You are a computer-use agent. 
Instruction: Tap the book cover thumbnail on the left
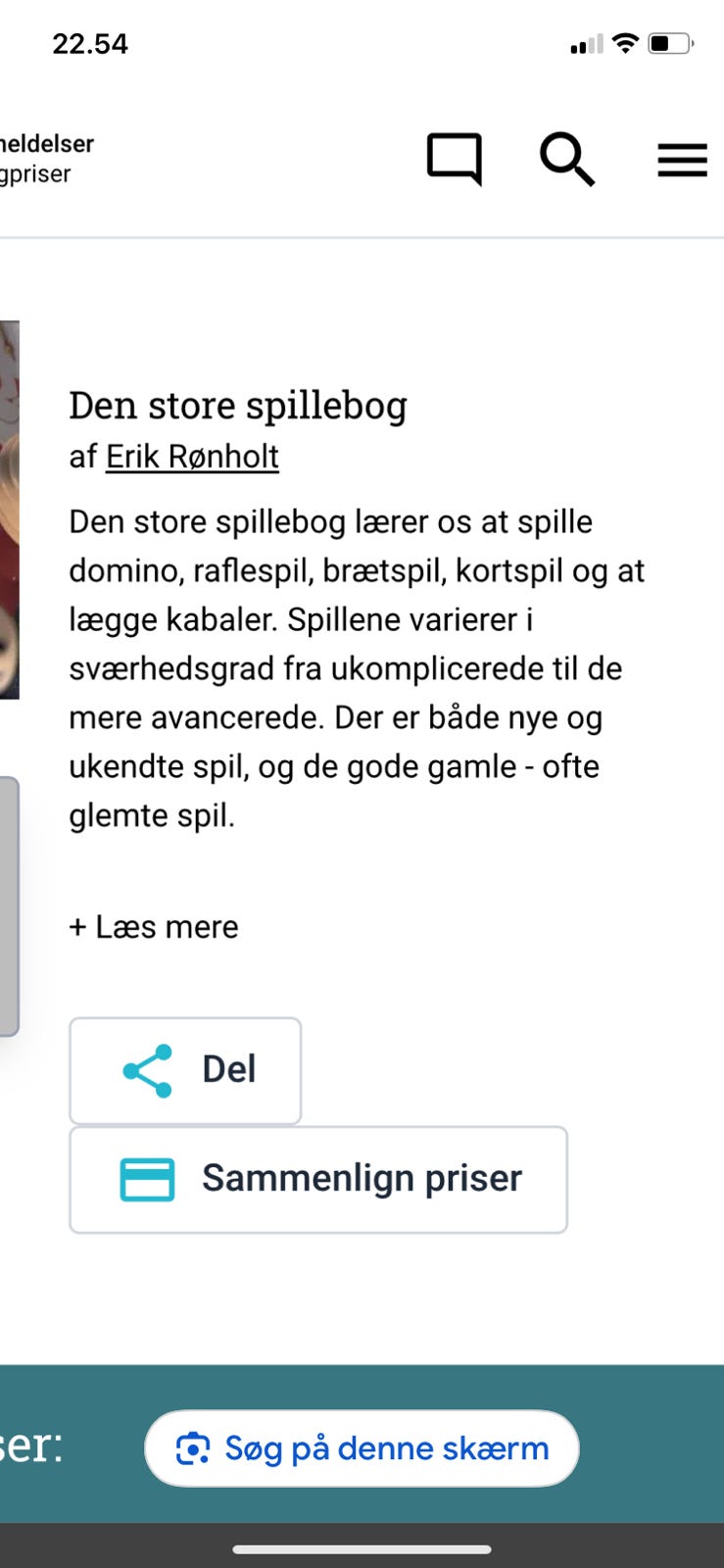10,510
